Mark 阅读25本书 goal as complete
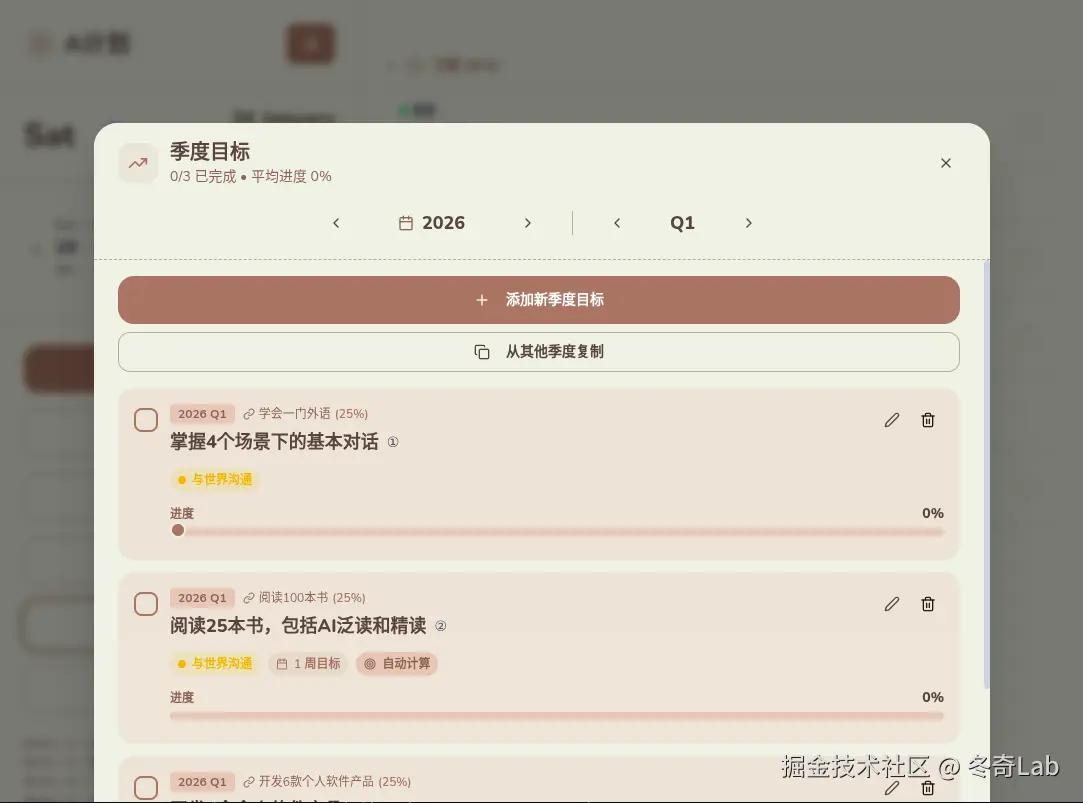This screenshot has height=803, width=1083. point(146,604)
